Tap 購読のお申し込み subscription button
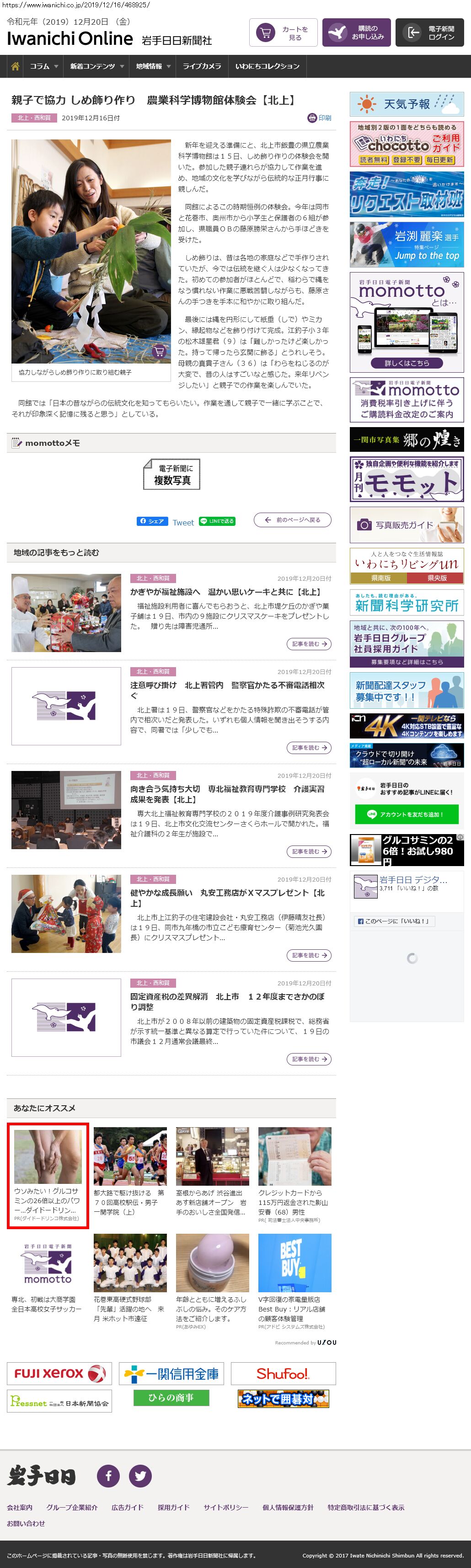Image resolution: width=471 pixels, height=1568 pixels. coord(356,33)
